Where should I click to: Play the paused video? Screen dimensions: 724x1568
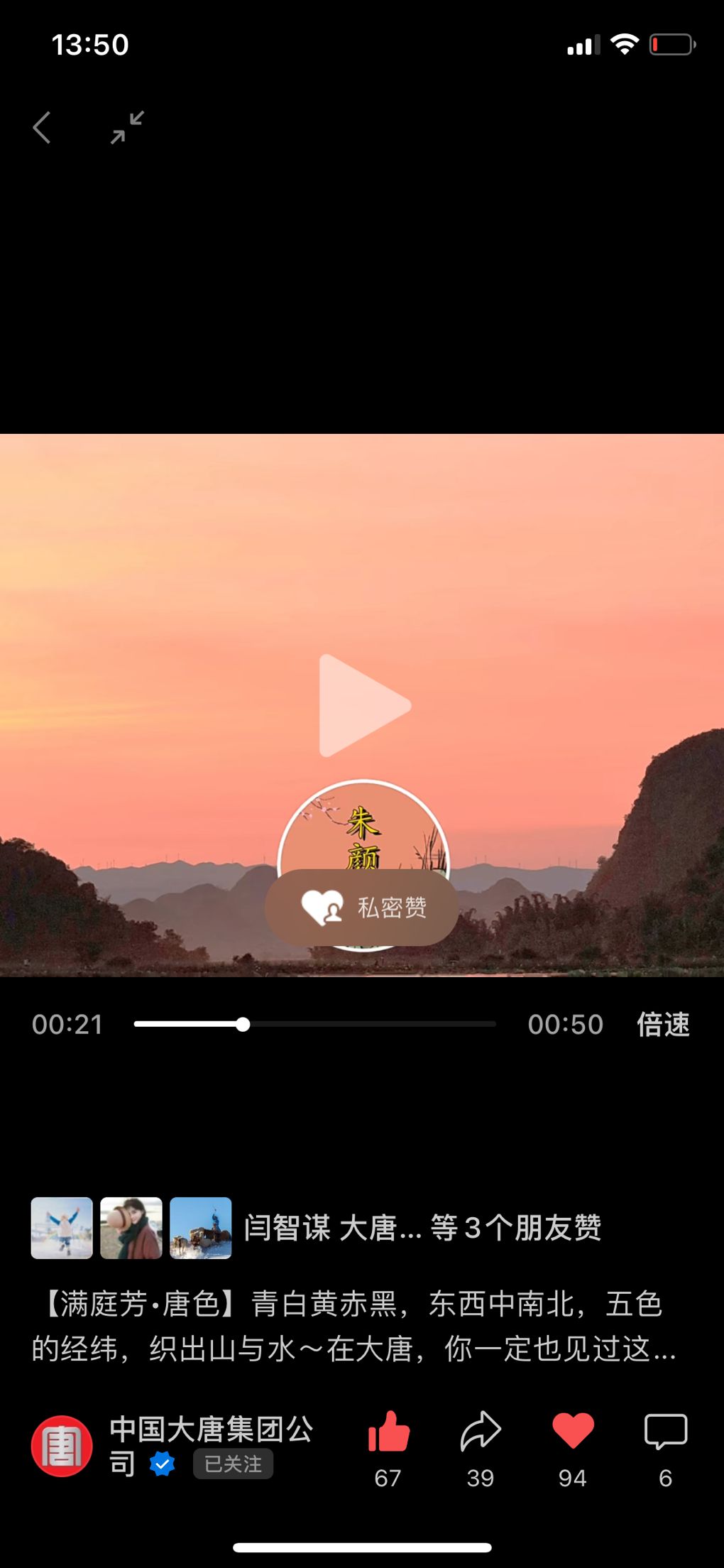[x=364, y=705]
